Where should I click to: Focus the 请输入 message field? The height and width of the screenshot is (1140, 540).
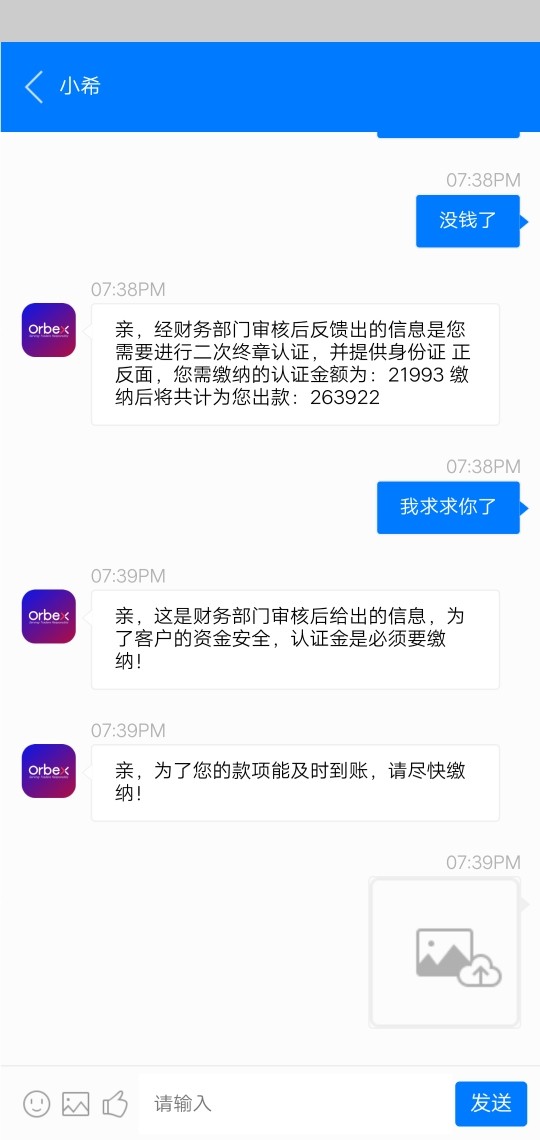[294, 1104]
